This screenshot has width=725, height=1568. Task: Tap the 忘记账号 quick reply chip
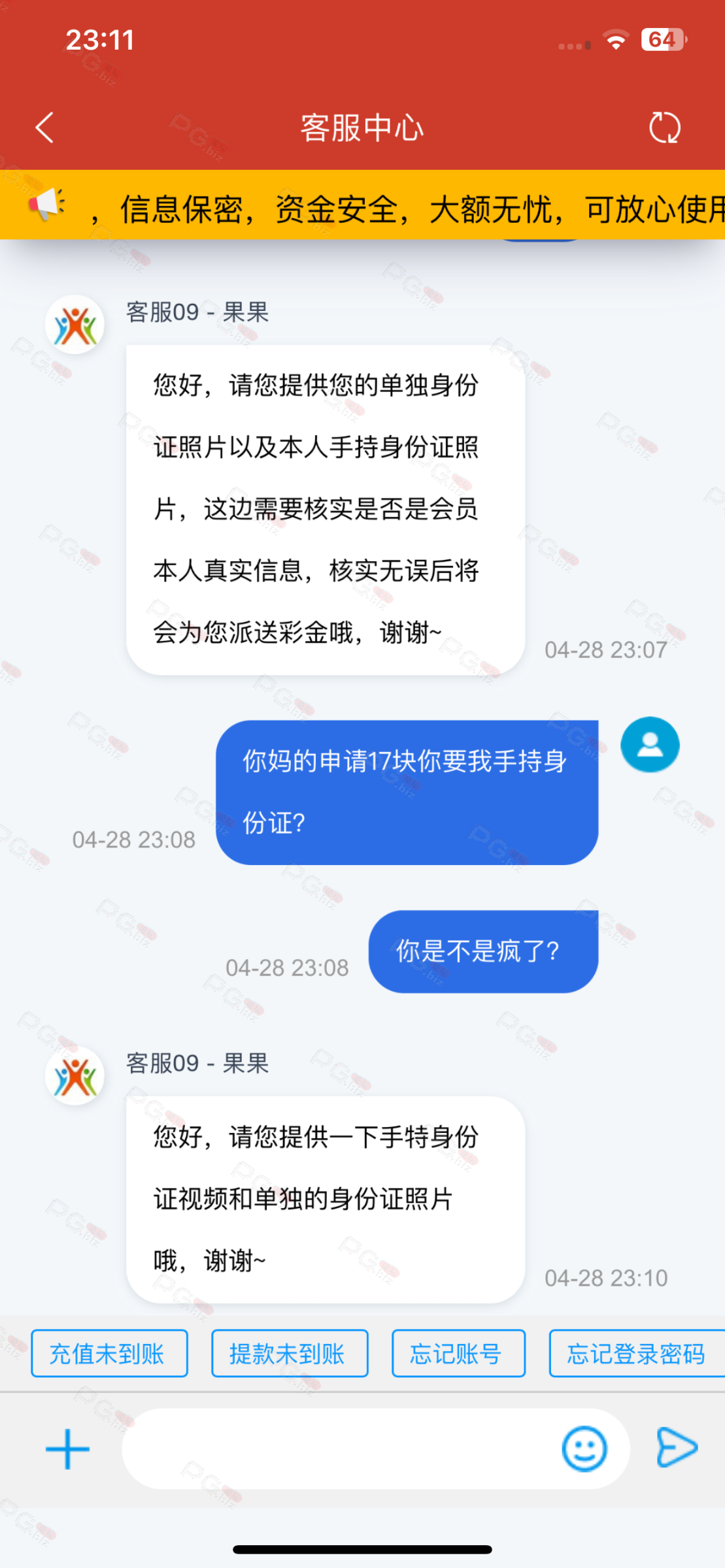(458, 1353)
